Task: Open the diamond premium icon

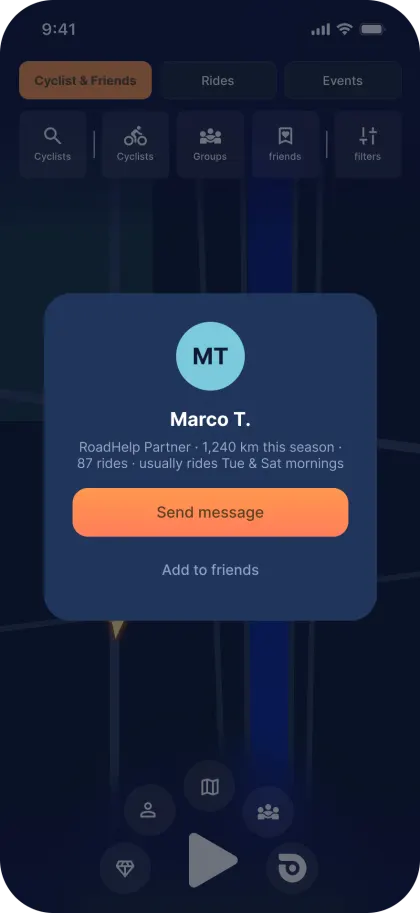Action: [125, 868]
